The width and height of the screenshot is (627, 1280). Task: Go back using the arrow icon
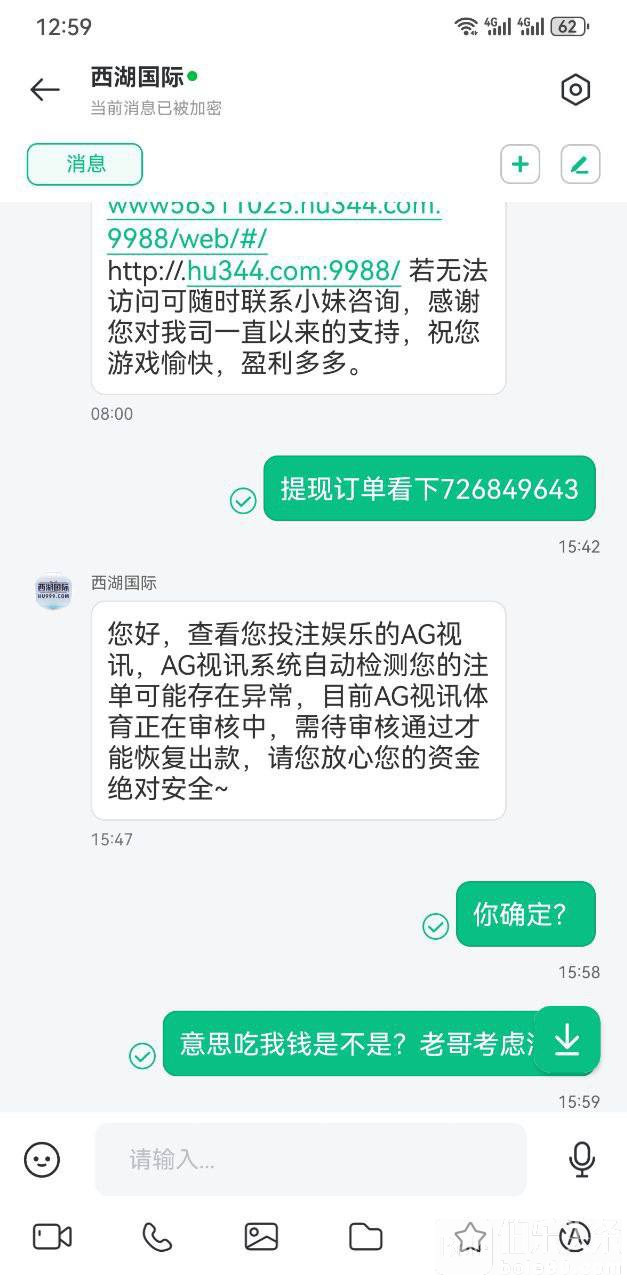45,90
